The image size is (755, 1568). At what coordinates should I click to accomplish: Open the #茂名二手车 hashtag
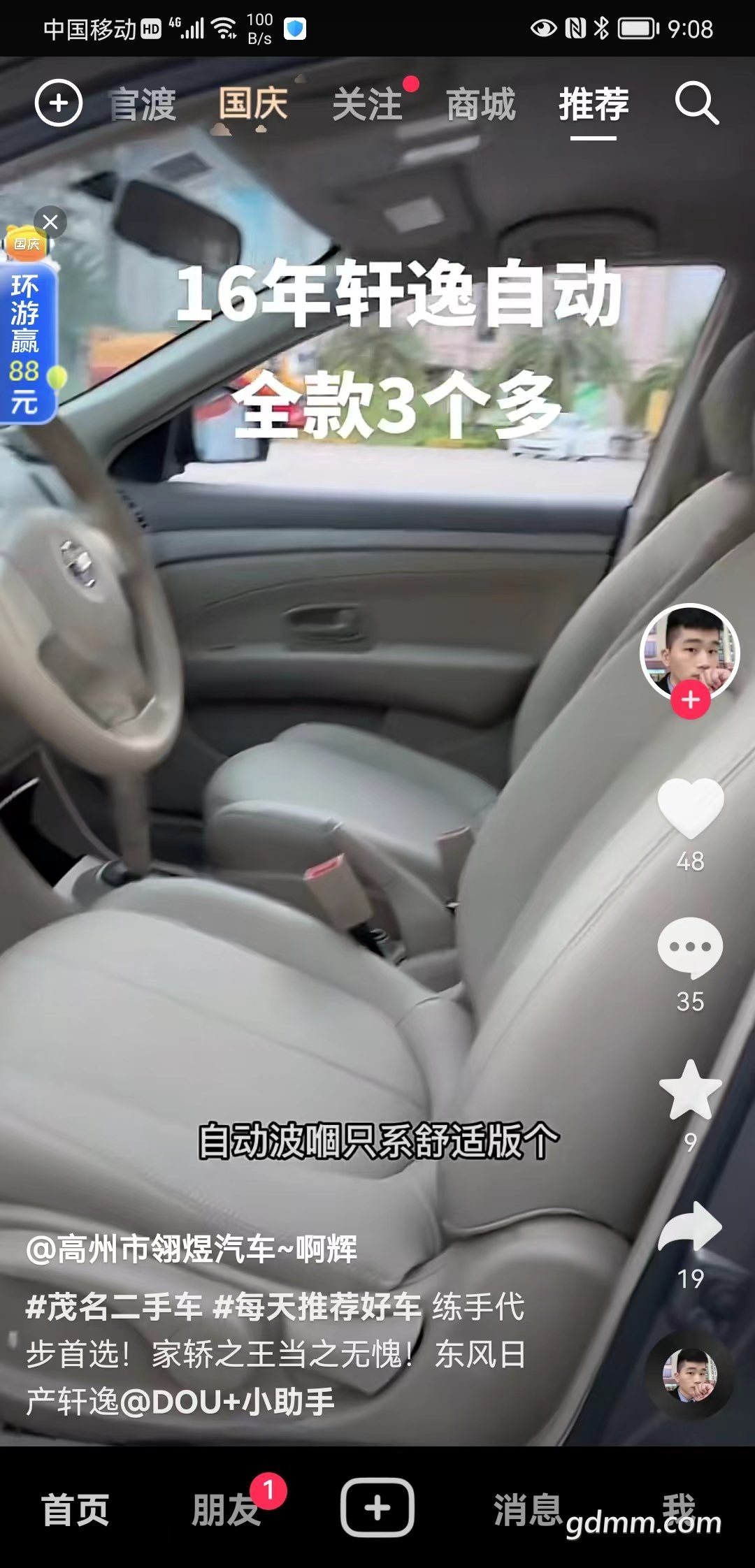(x=114, y=1307)
